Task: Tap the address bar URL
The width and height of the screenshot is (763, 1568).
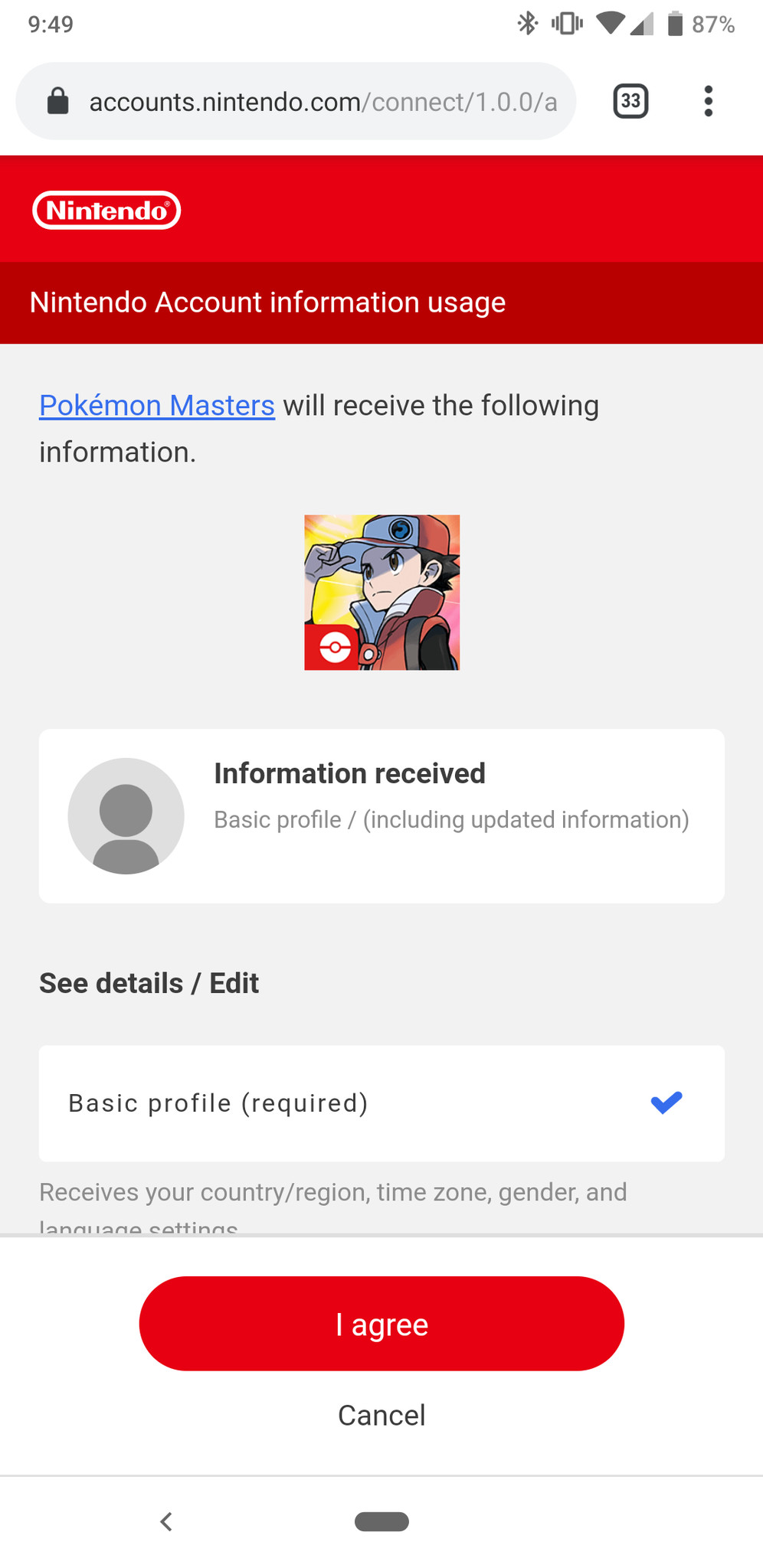Action: [322, 101]
